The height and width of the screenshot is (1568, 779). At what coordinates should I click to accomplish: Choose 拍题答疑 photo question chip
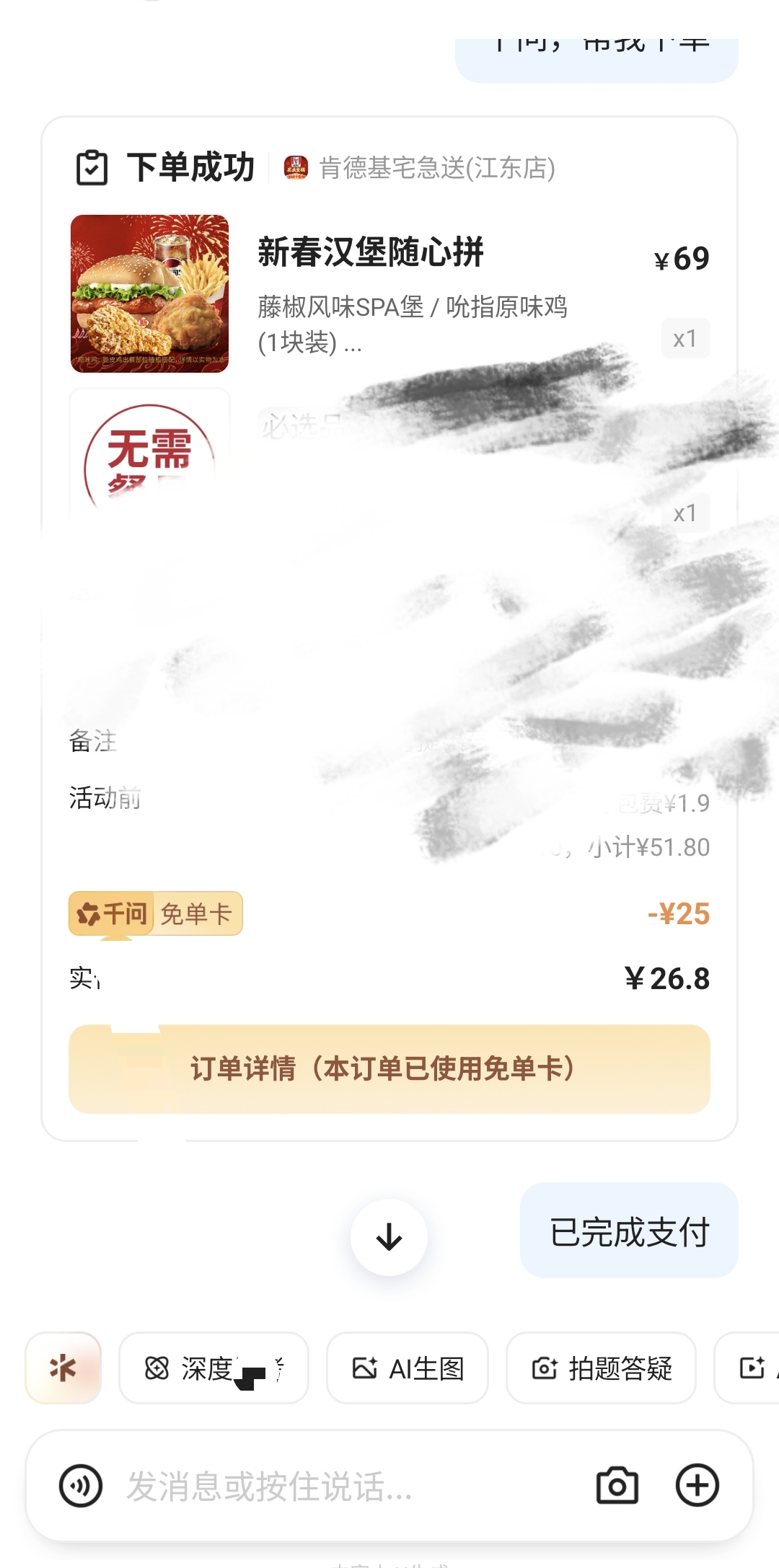click(x=601, y=1368)
